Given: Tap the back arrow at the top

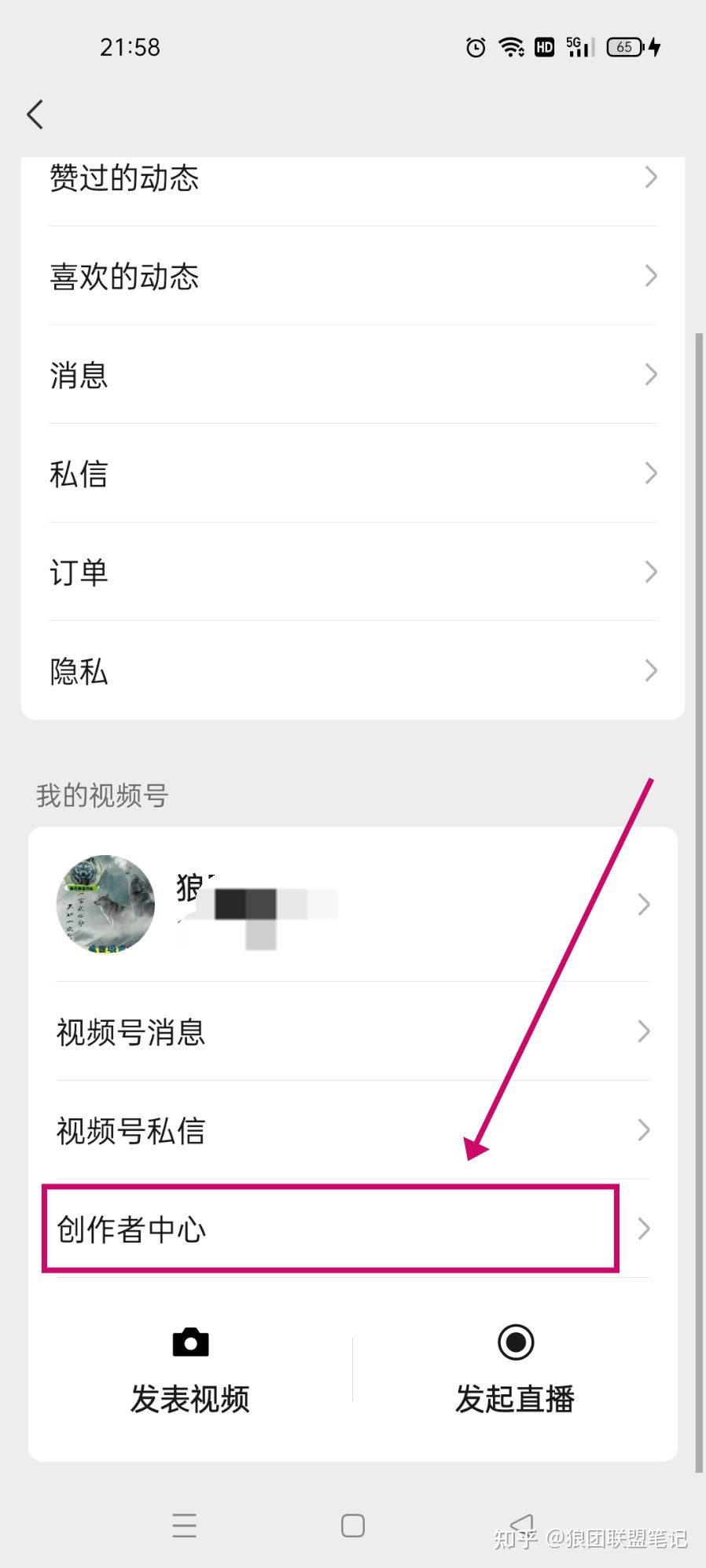Looking at the screenshot, I should tap(35, 115).
